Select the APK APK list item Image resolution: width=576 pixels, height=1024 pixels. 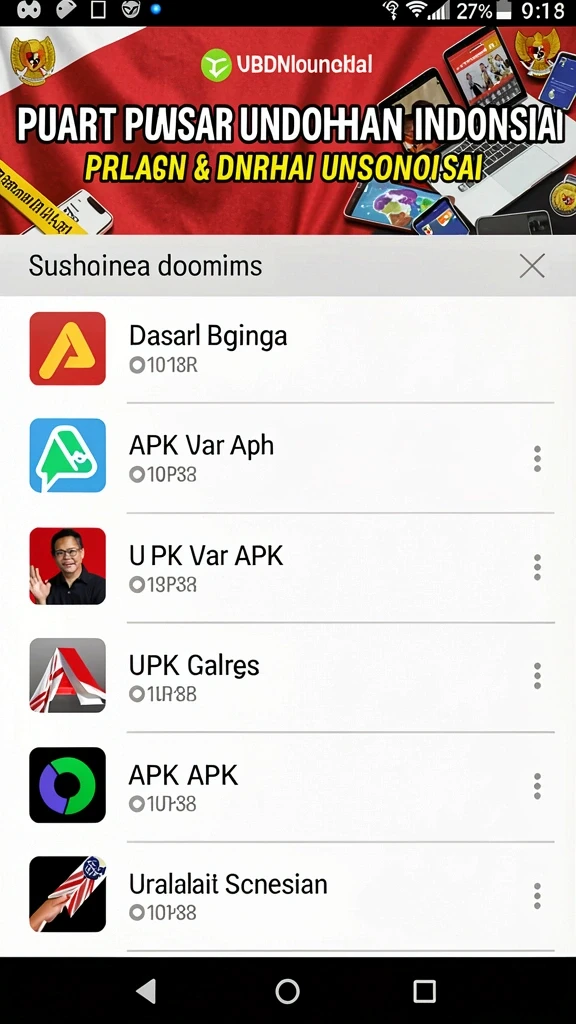(x=288, y=786)
